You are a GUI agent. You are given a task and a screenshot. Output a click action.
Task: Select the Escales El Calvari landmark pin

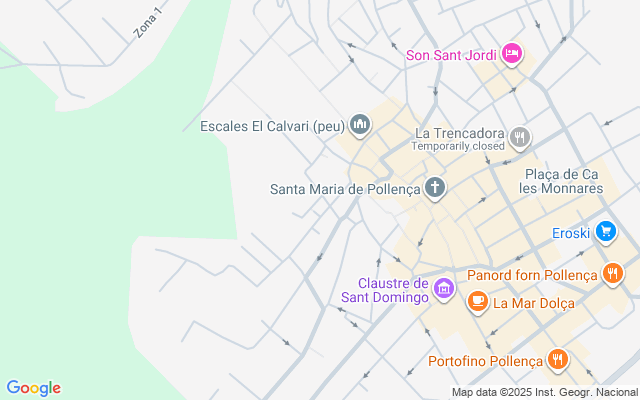click(361, 125)
